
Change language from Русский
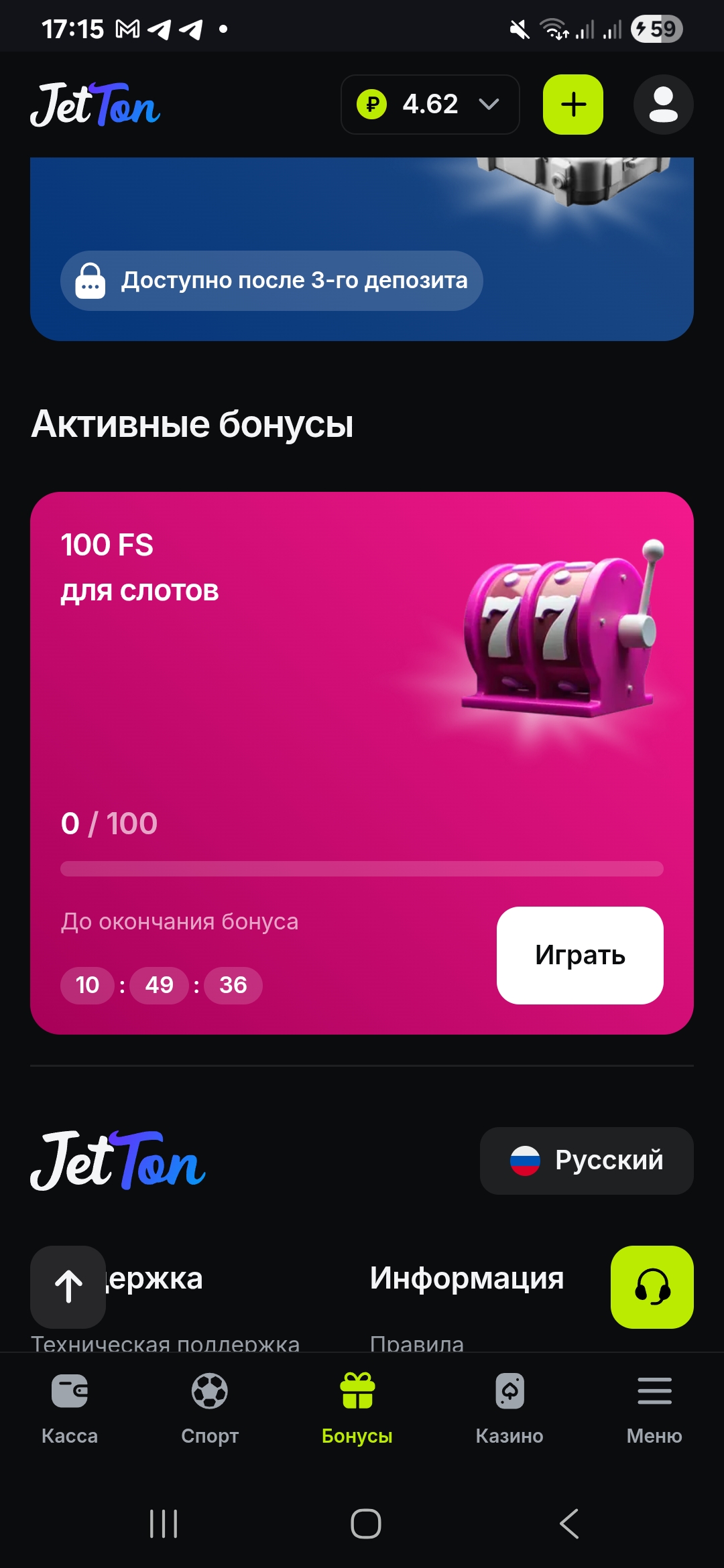coord(586,1161)
